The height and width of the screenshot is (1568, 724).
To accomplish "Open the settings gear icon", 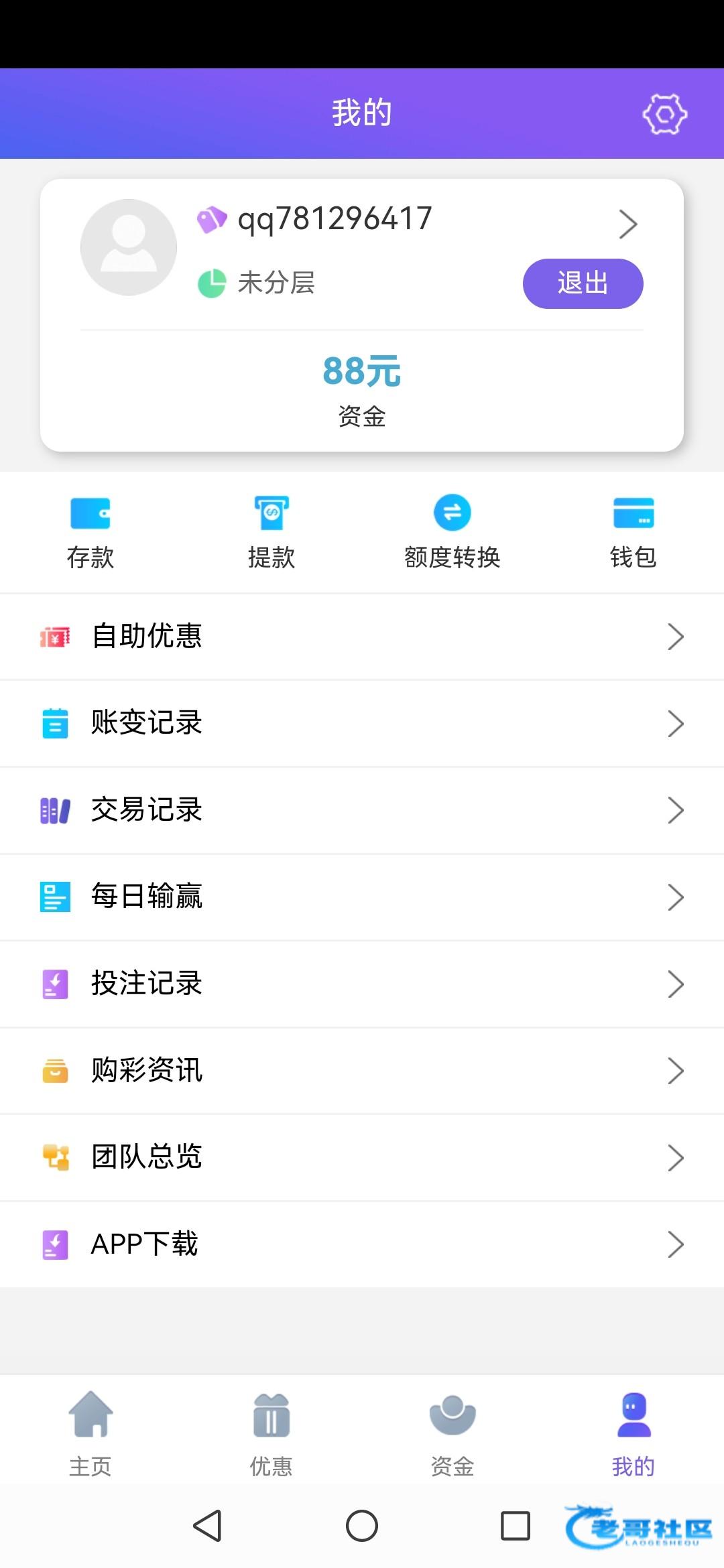I will pos(664,114).
